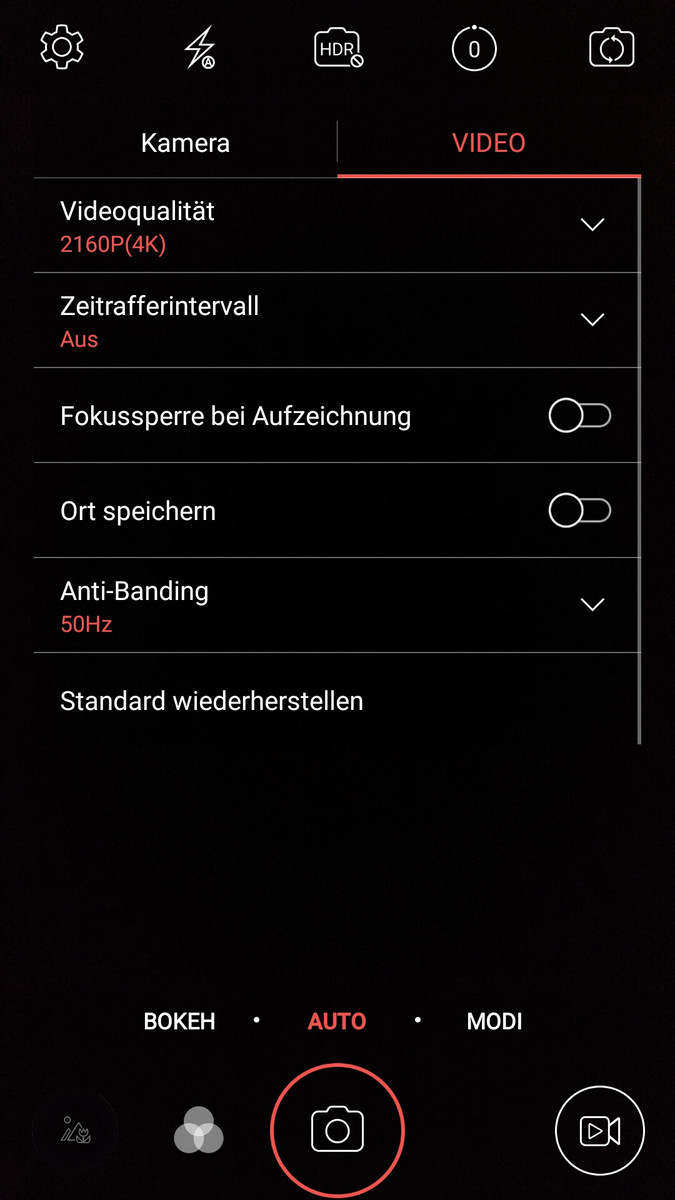Switch to BOKEH mode
This screenshot has width=675, height=1200.
tap(180, 1021)
